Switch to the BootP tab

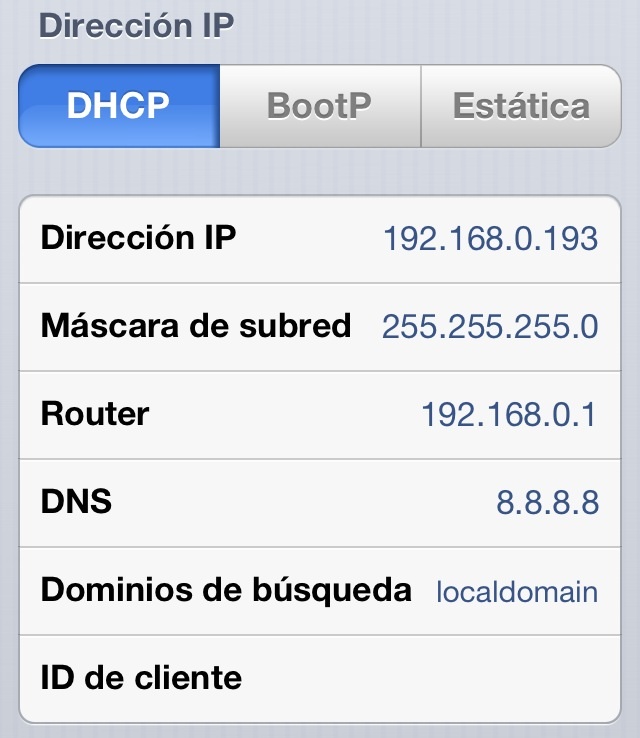tap(319, 106)
